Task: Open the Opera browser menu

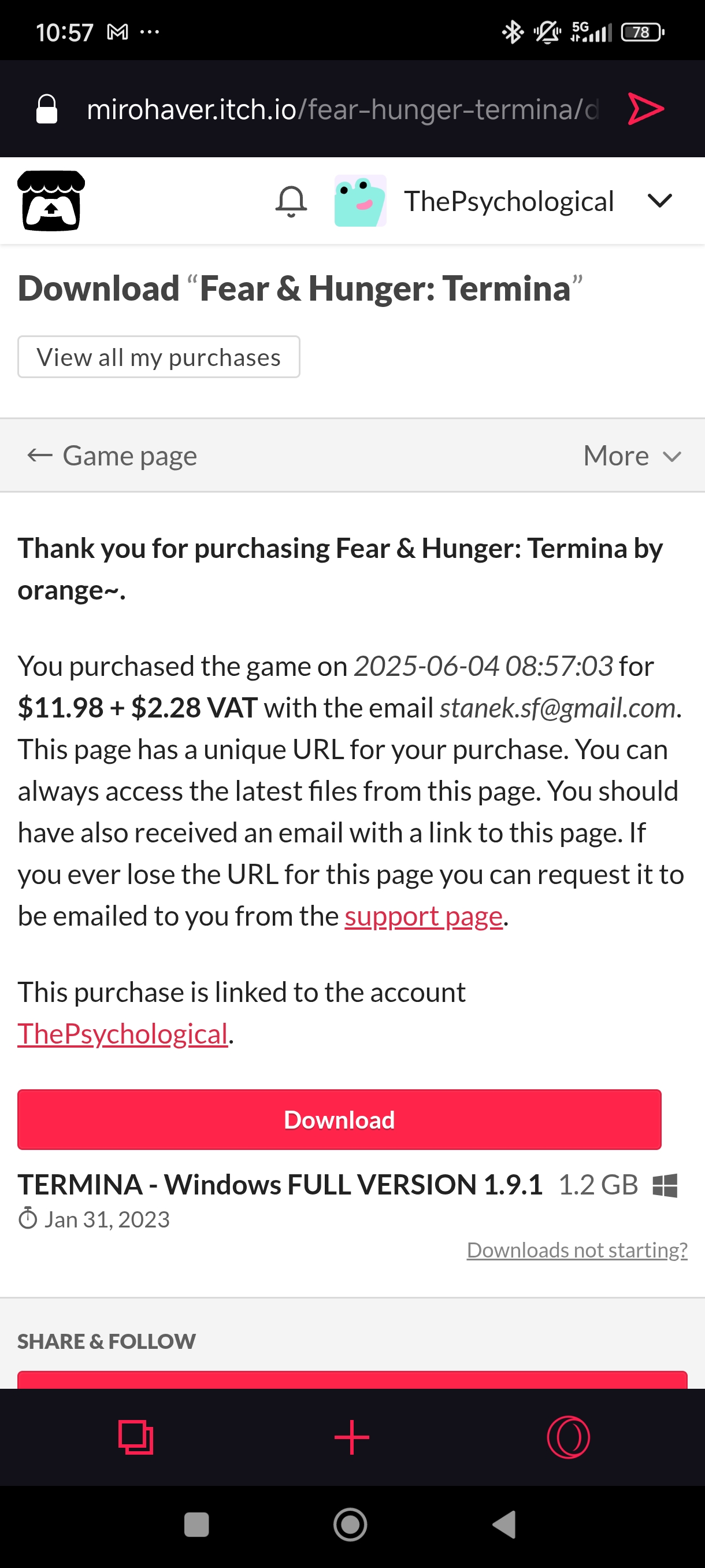Action: [x=568, y=1437]
